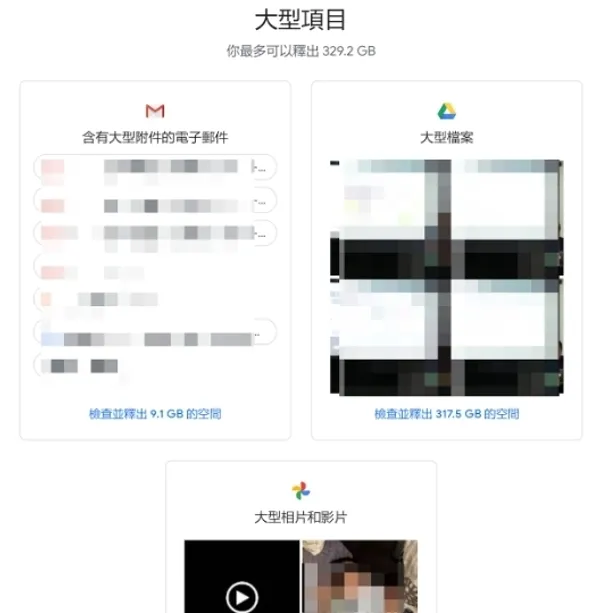Tap 檢查並釋出 9.1 GB 的空間 link
This screenshot has width=600, height=613.
coord(154,413)
